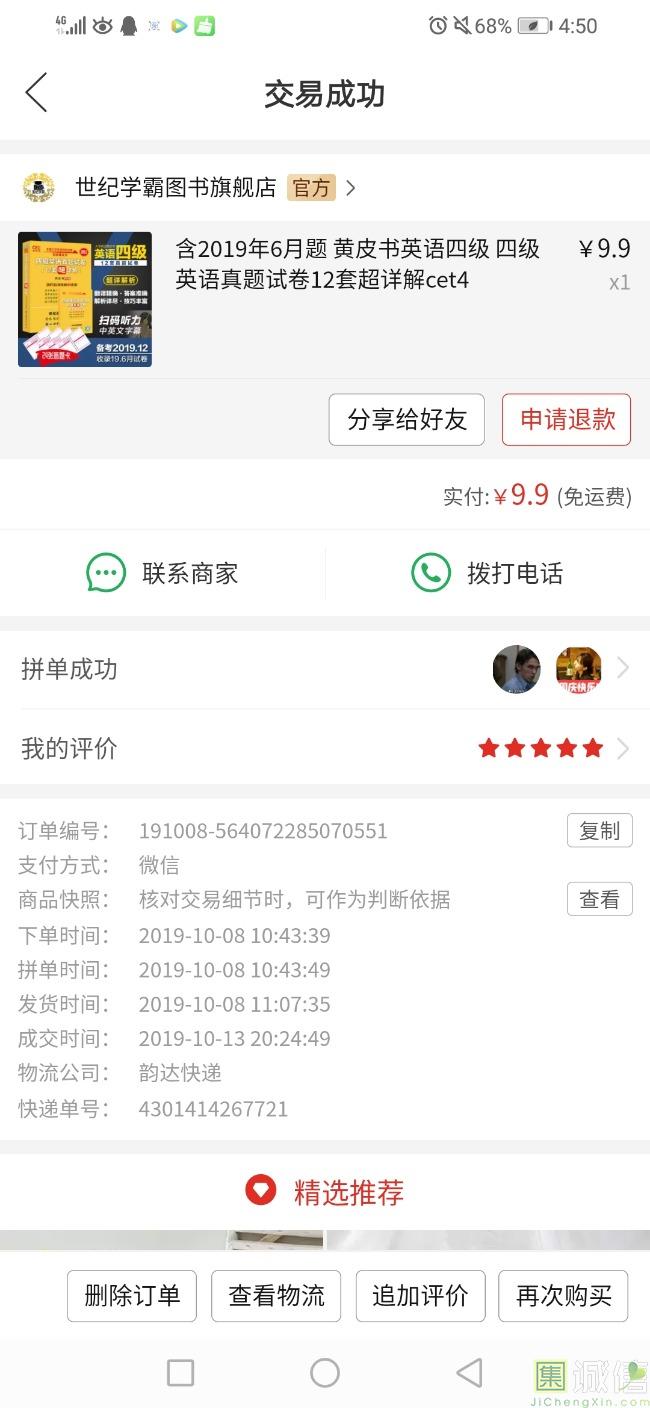Call the seller with 拨打电话
The image size is (650, 1408).
click(x=487, y=573)
